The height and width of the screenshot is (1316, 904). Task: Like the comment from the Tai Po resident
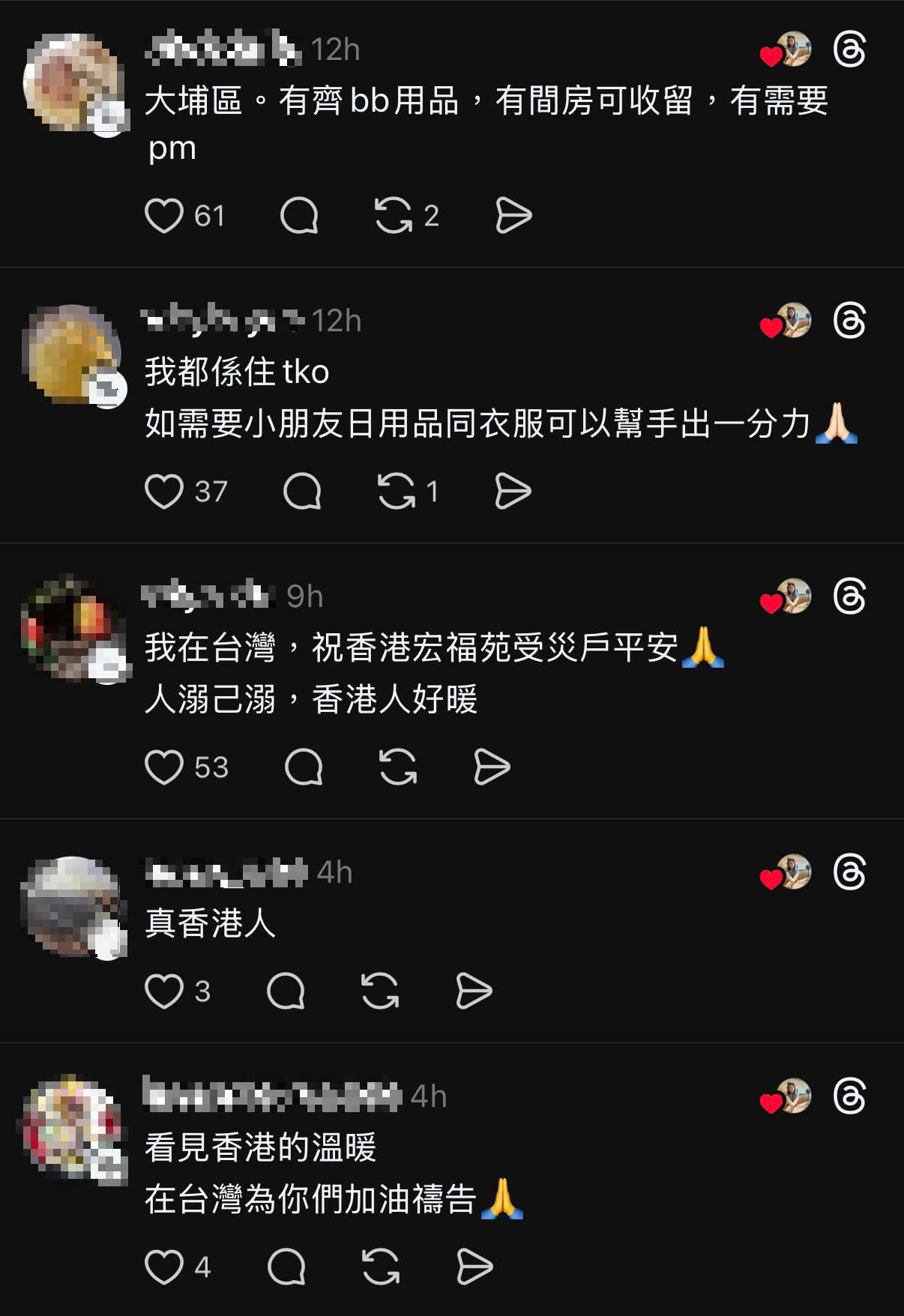(x=165, y=215)
